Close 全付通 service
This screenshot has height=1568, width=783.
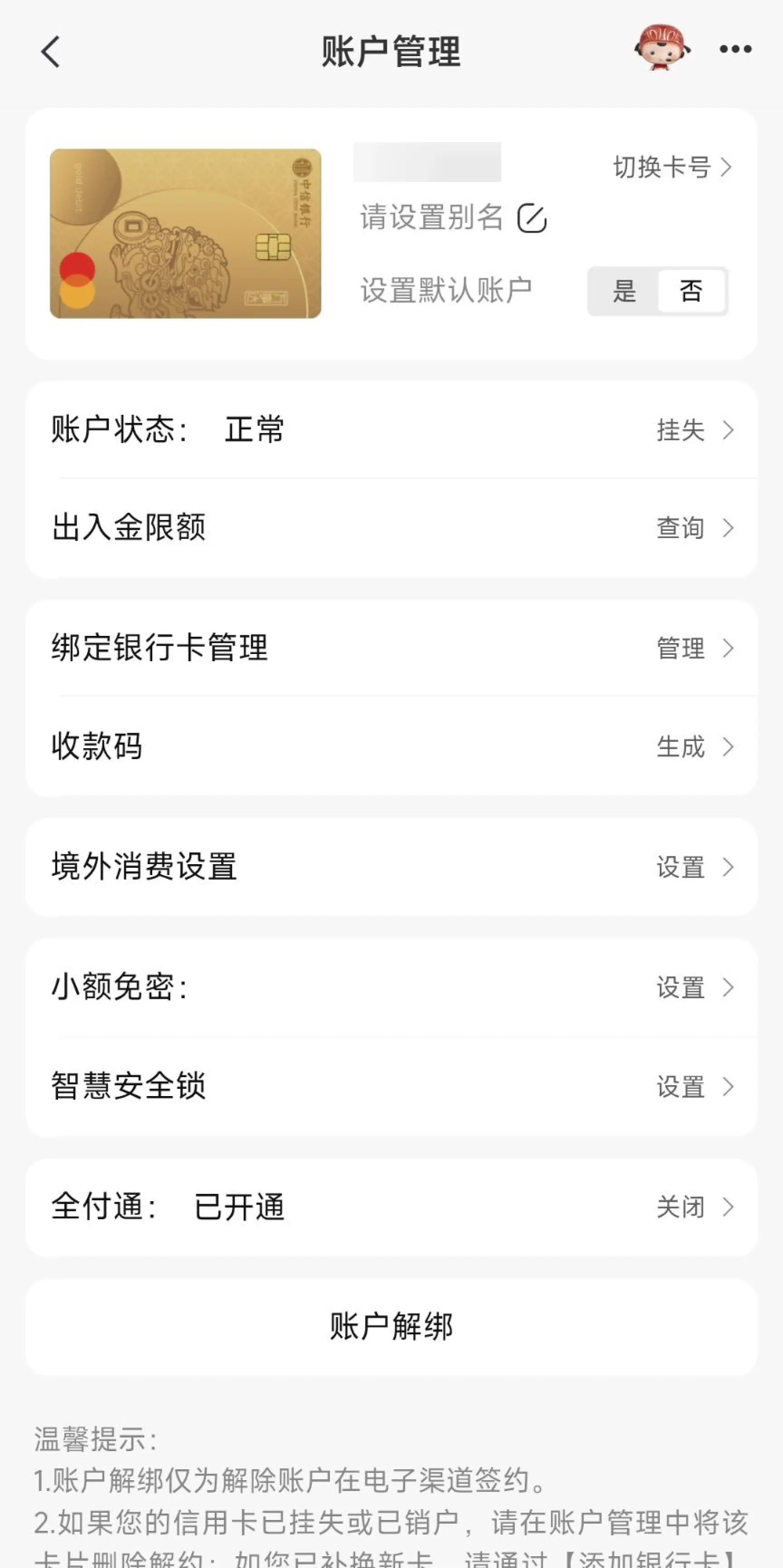(x=694, y=1207)
